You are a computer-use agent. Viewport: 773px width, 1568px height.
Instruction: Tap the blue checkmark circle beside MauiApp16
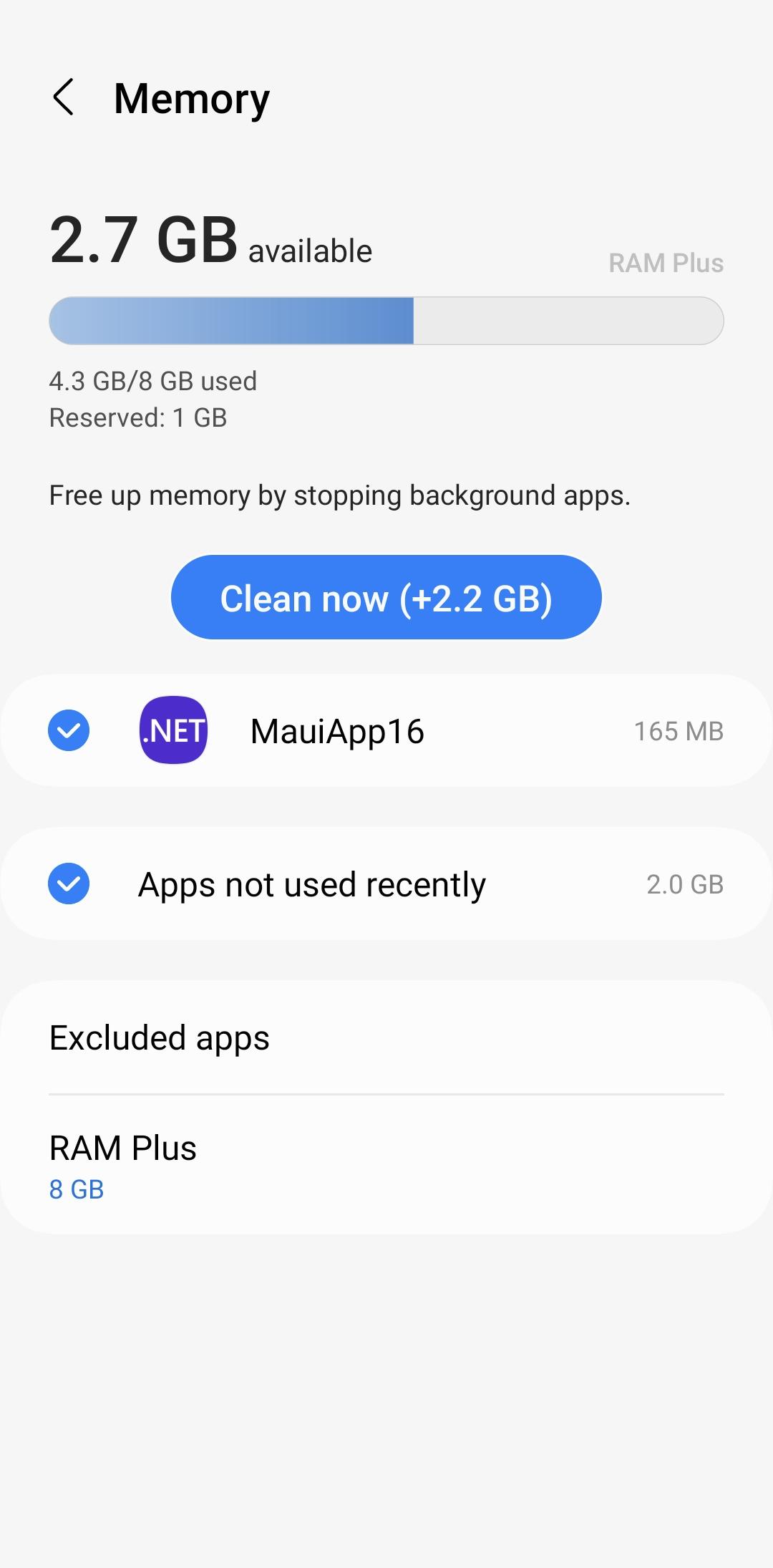point(68,730)
